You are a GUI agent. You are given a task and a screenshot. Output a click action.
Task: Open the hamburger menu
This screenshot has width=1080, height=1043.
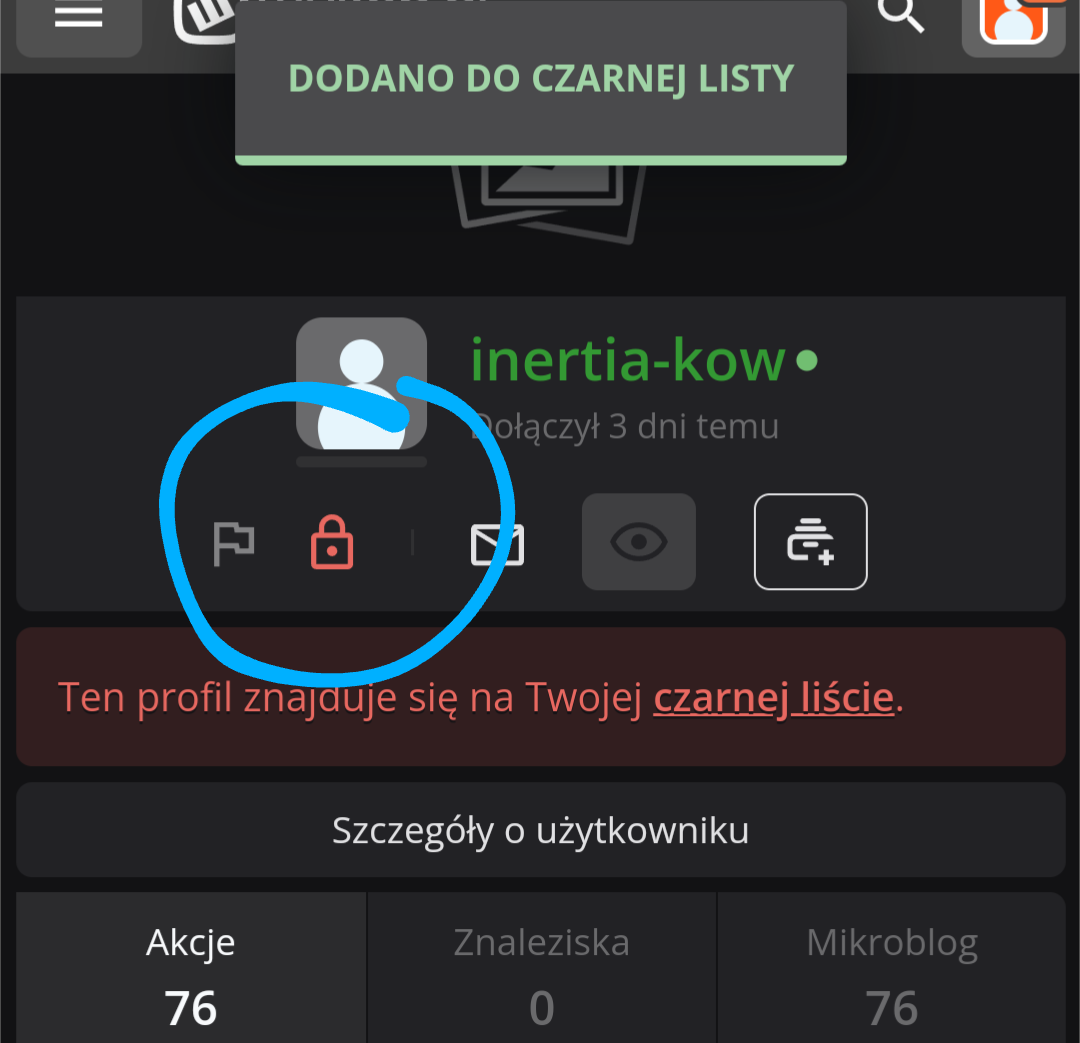[x=79, y=20]
